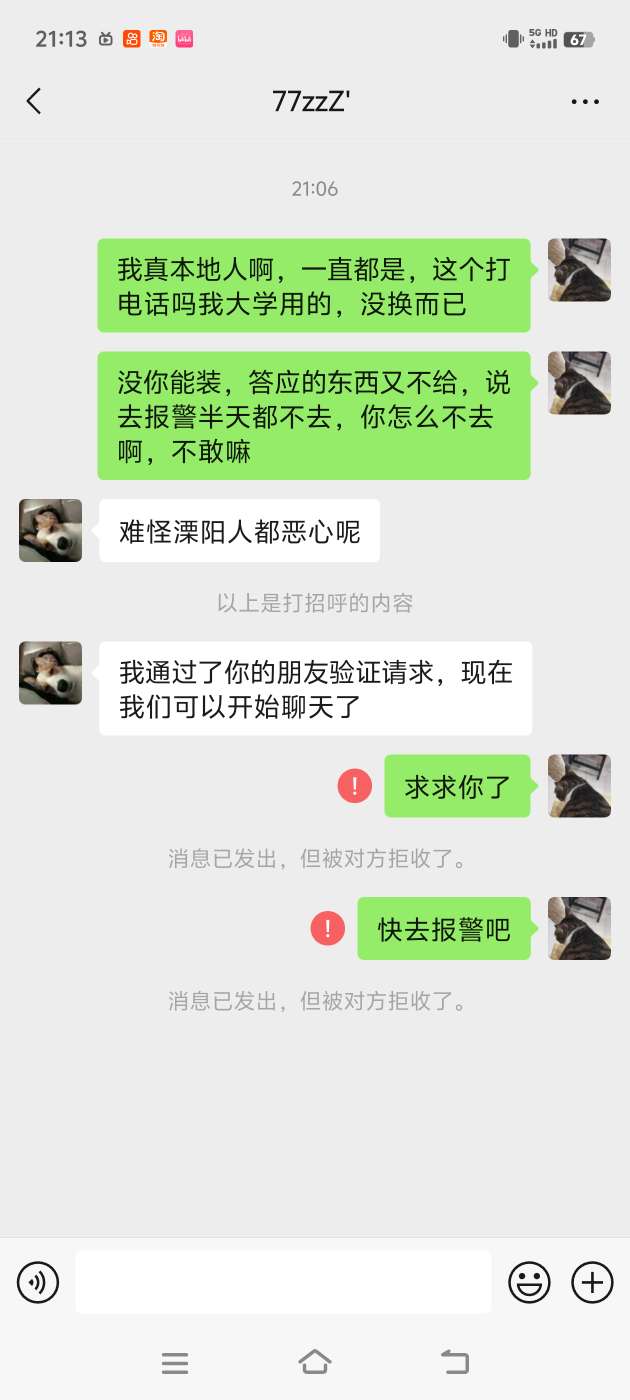The height and width of the screenshot is (1400, 630).
Task: Tap the failed-send alert beside 求求你了
Action: (355, 786)
